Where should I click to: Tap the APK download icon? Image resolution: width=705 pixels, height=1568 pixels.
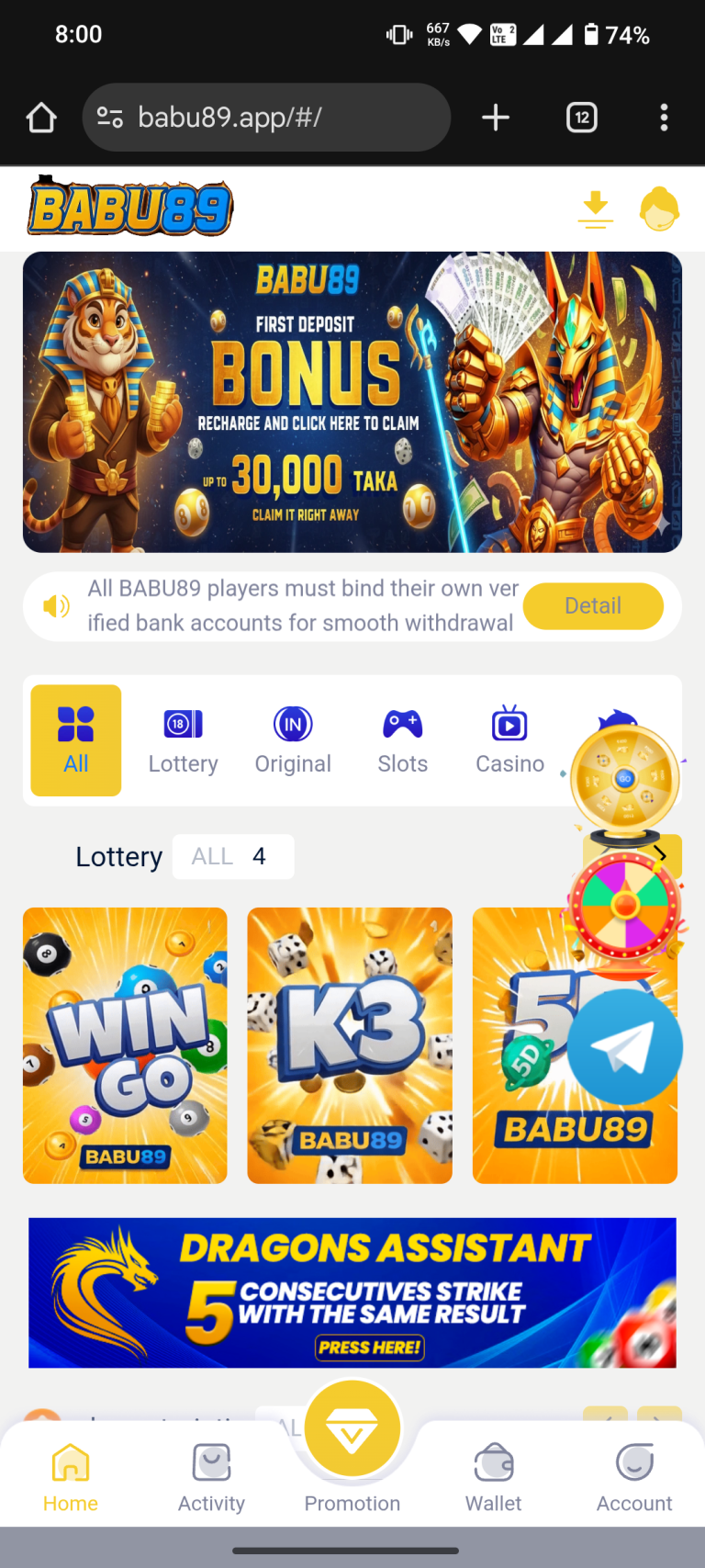595,209
